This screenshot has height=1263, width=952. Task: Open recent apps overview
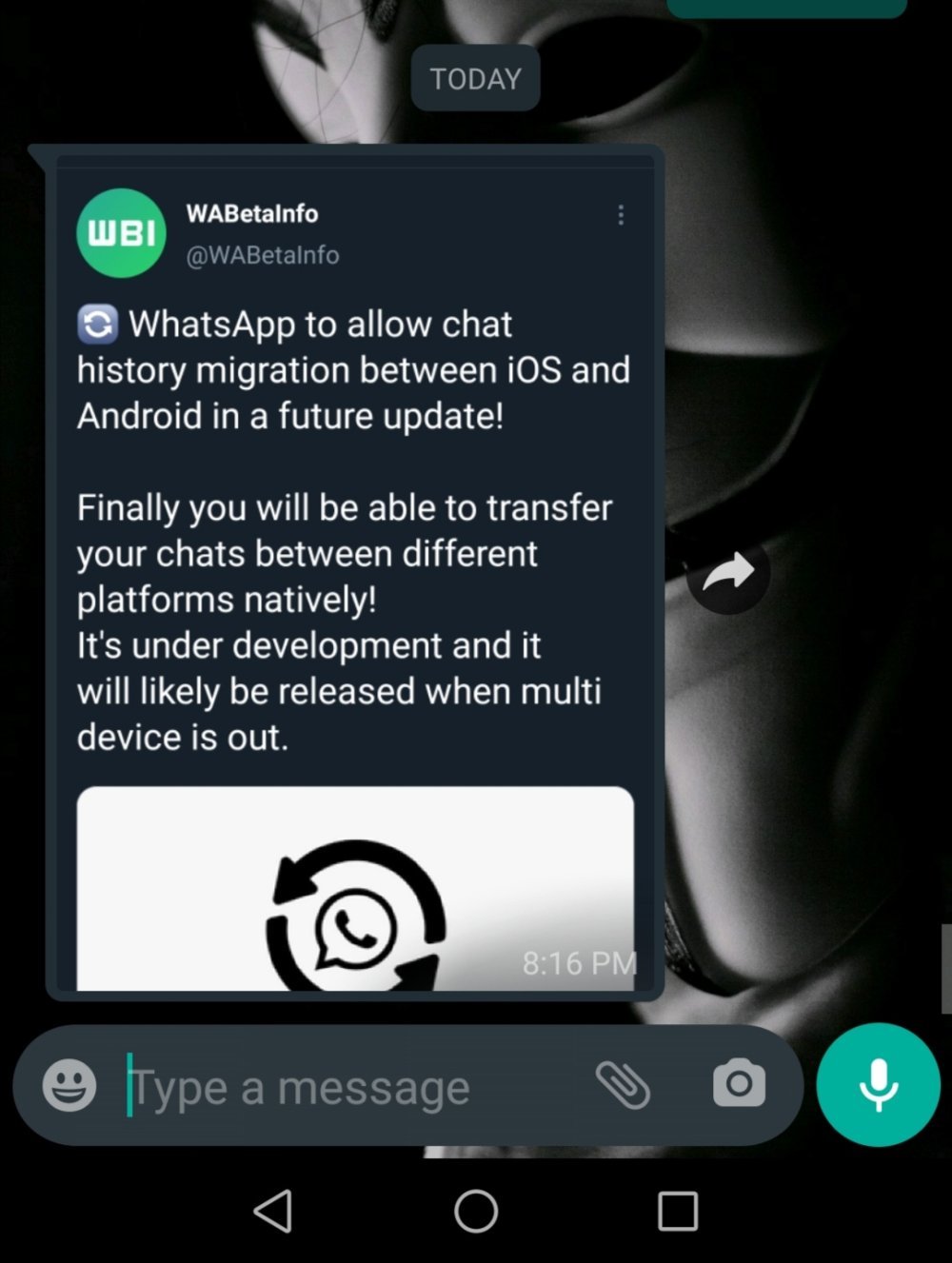tap(678, 1212)
